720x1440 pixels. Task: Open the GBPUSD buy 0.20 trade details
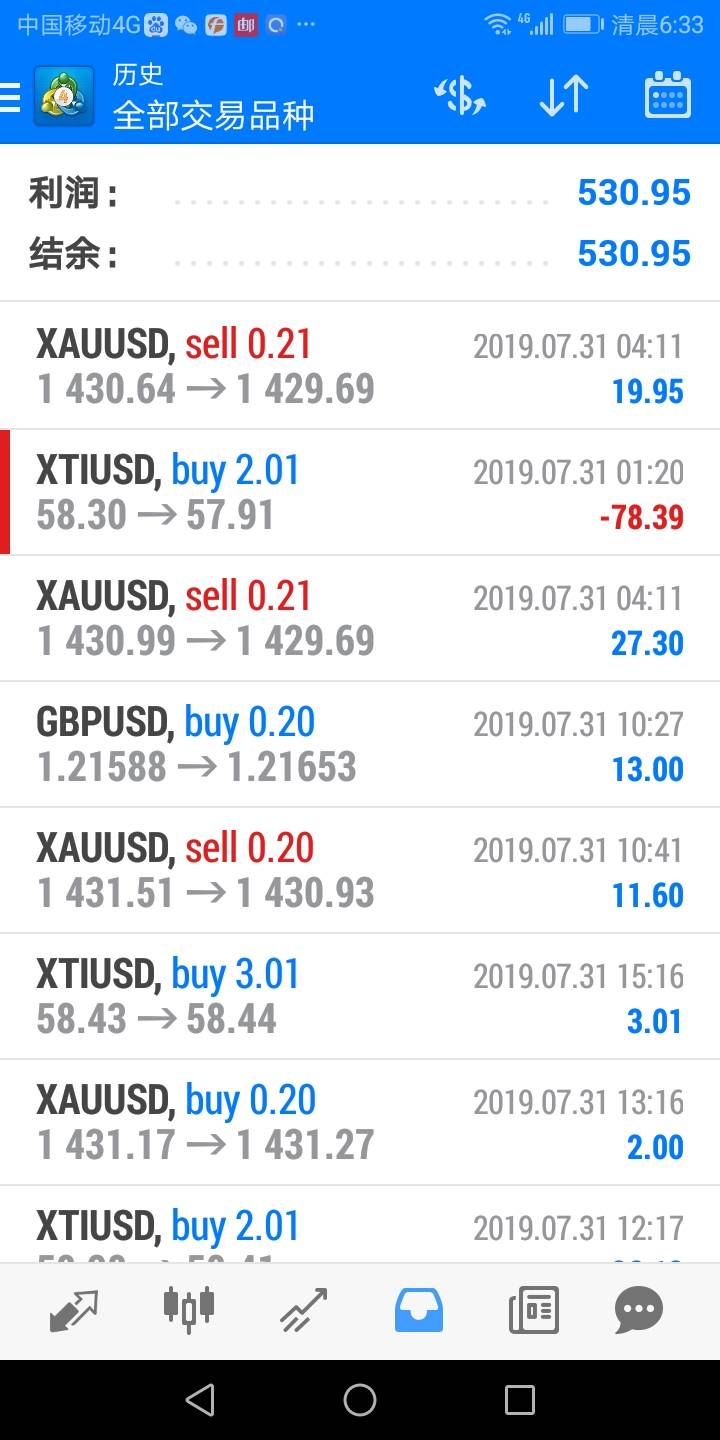tap(360, 744)
